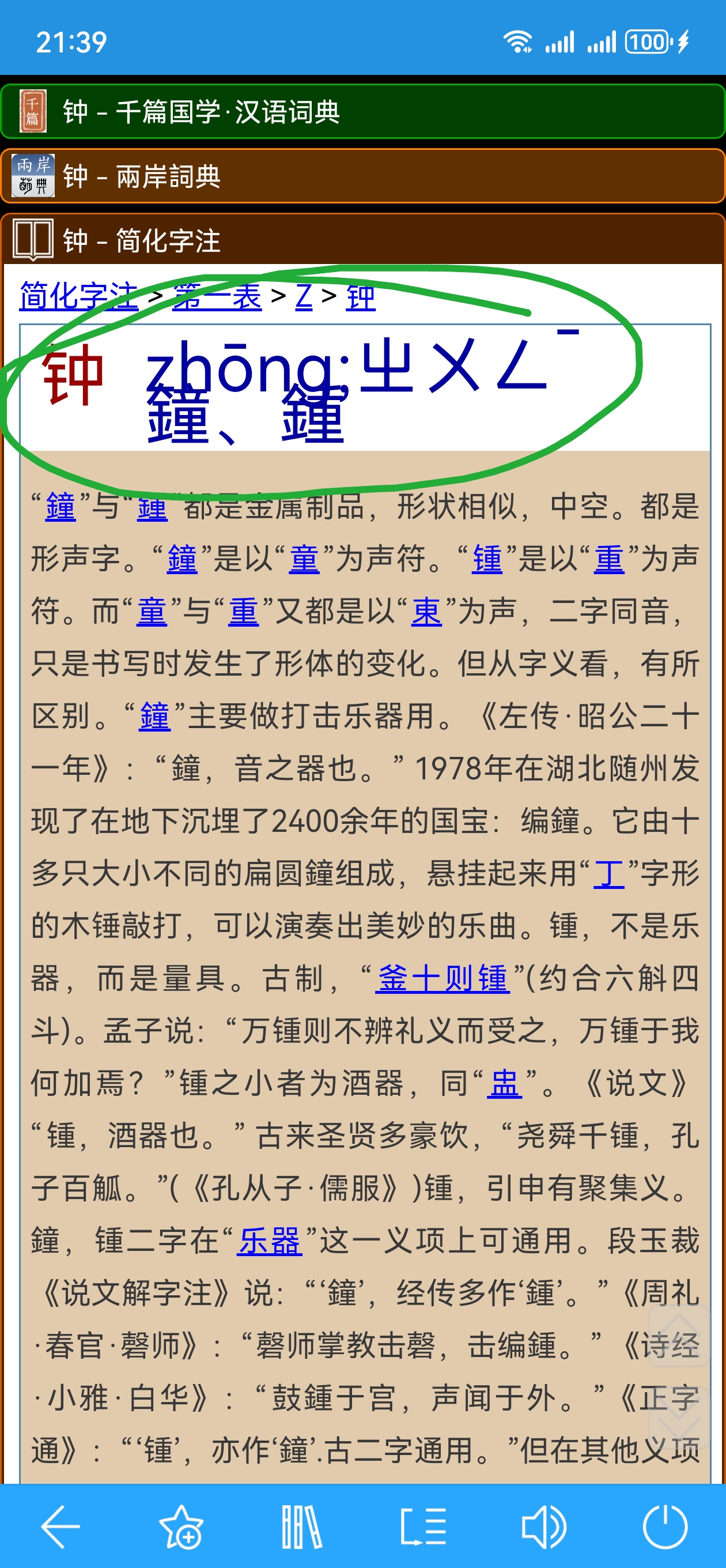Open the Z index breadcrumb link
This screenshot has height=1568, width=726.
(304, 297)
